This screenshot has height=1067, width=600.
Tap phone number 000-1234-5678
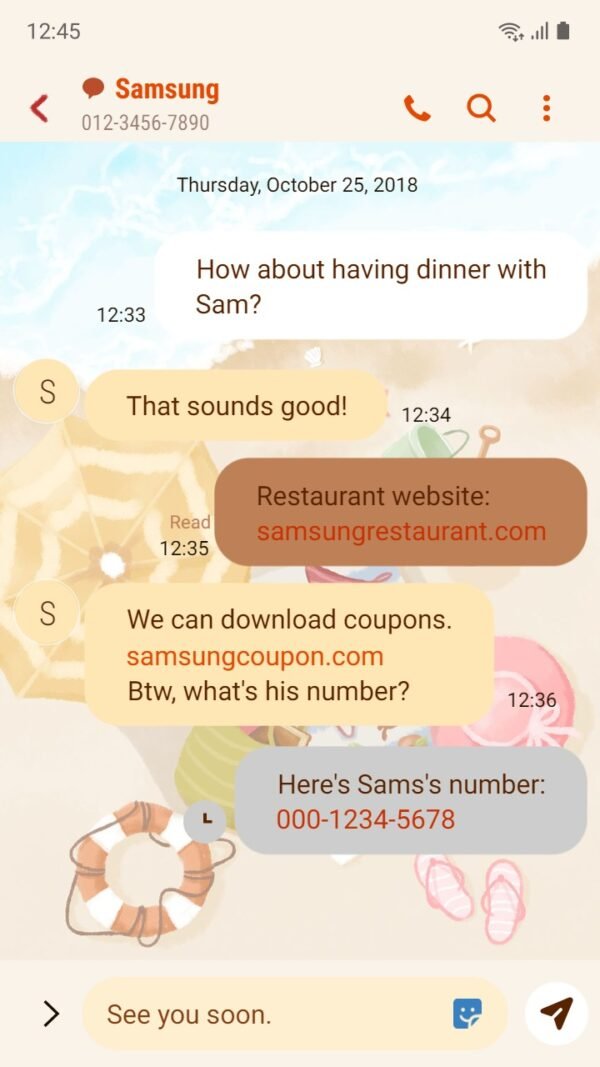(365, 820)
